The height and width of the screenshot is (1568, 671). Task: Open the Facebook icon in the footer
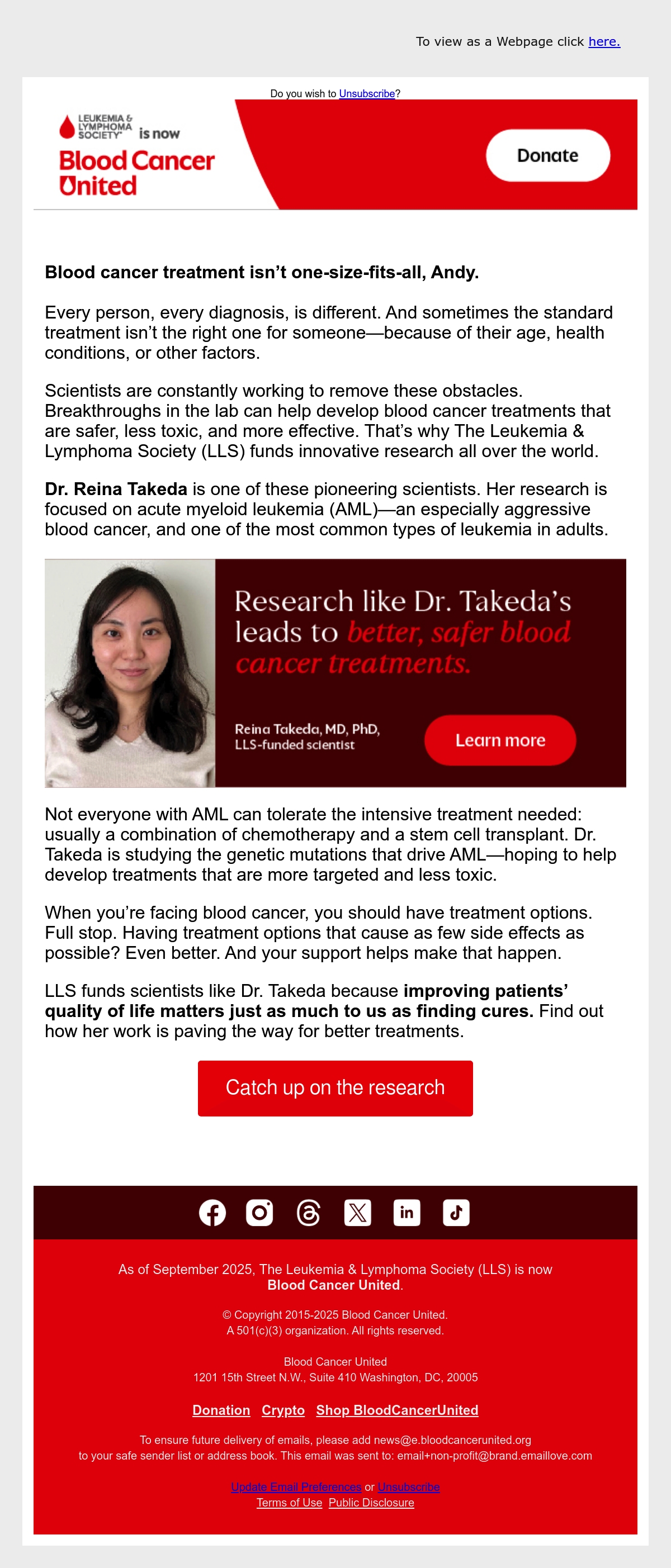212,1213
